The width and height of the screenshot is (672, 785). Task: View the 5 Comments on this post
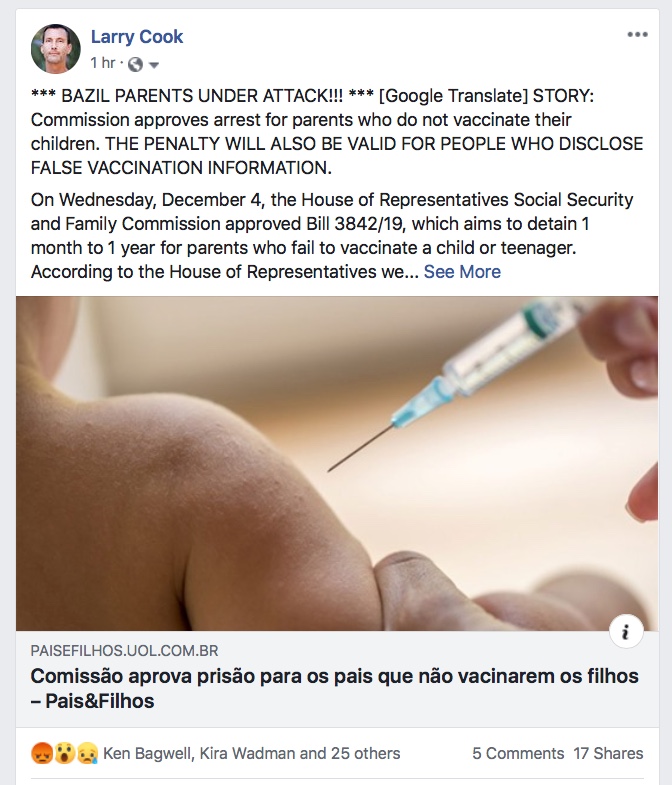click(x=518, y=753)
